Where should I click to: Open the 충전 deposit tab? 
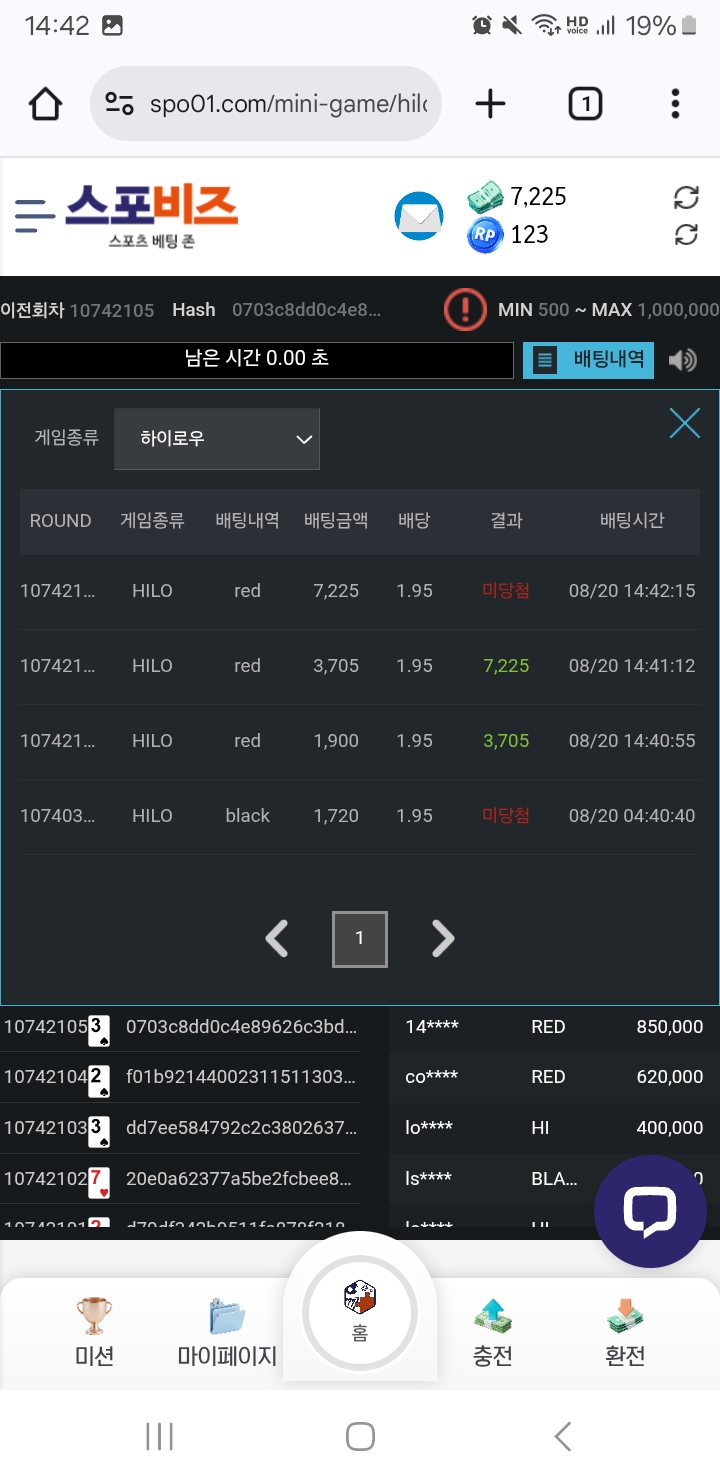(x=492, y=1332)
